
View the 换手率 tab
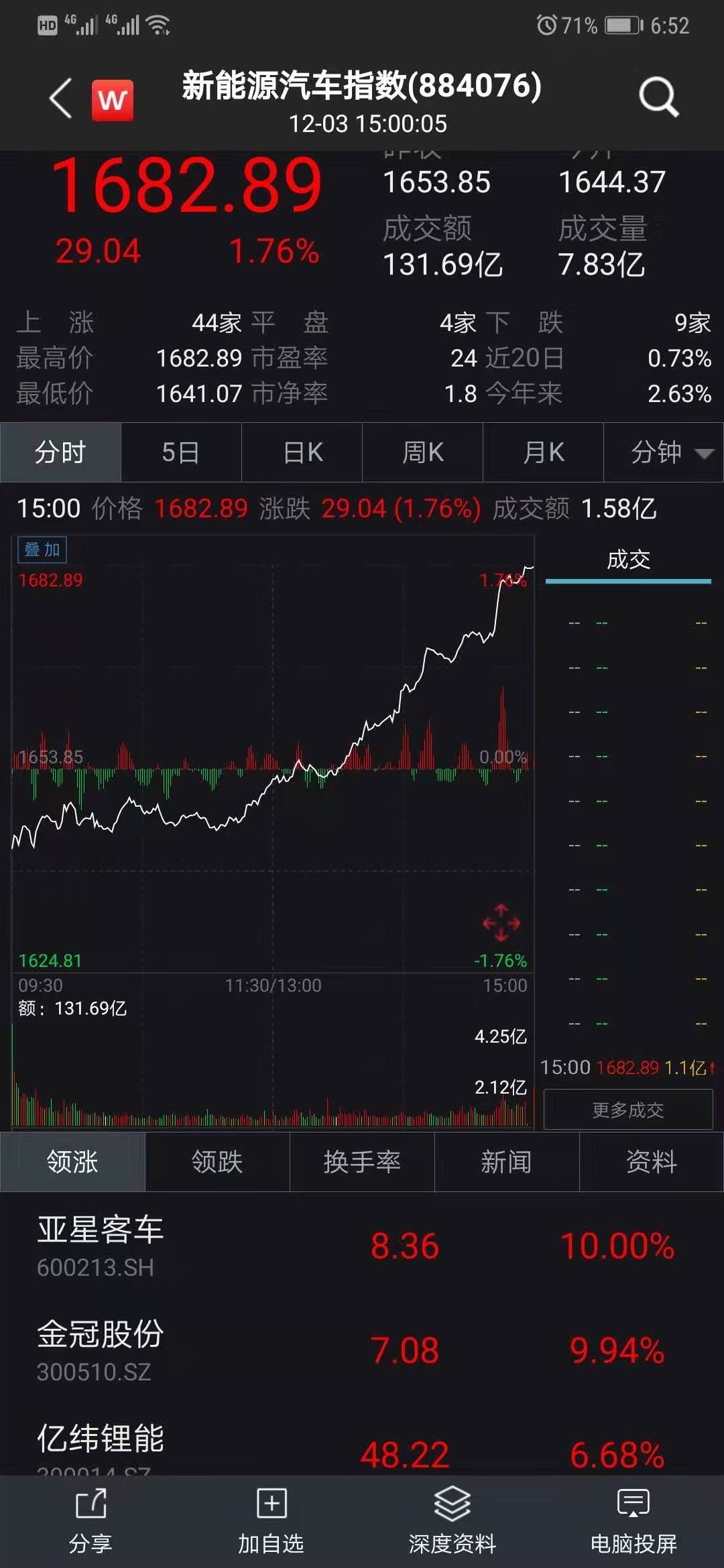(362, 1161)
